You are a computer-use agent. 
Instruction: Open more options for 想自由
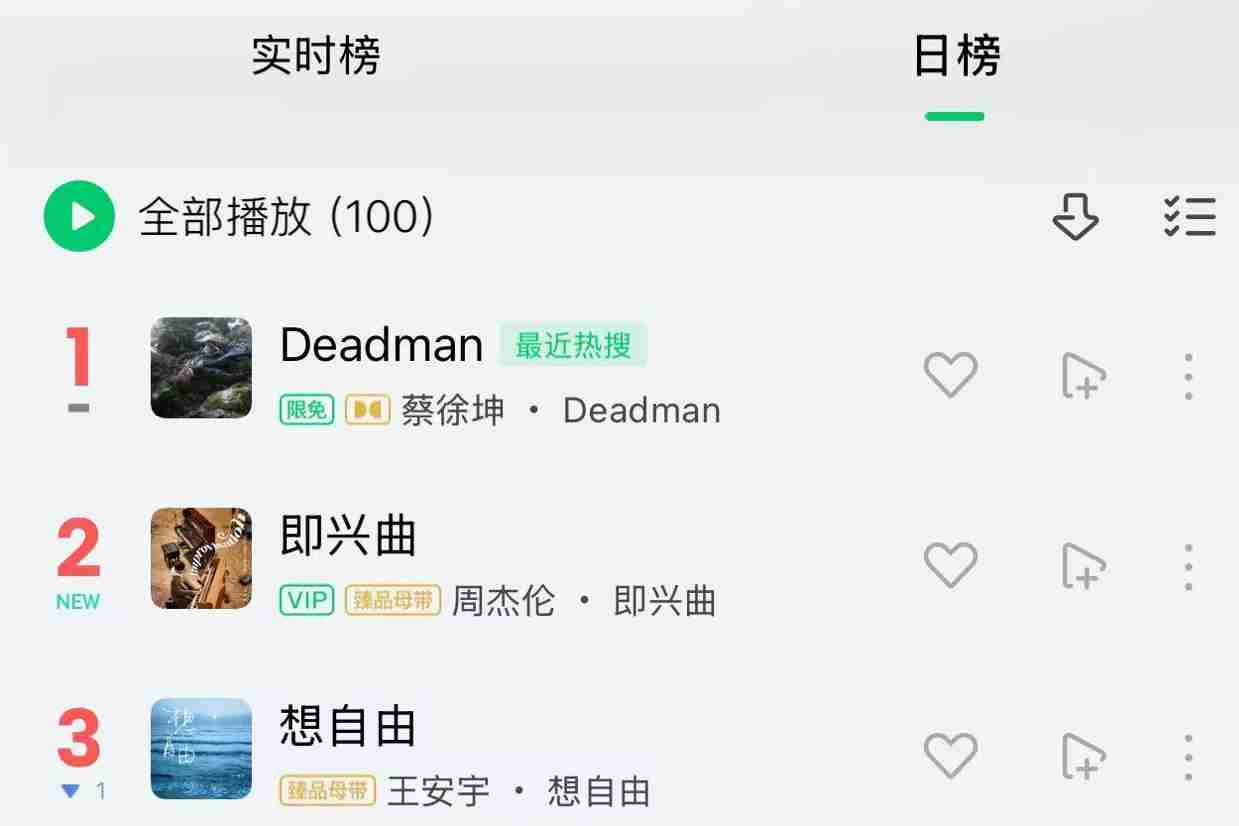[x=1188, y=756]
